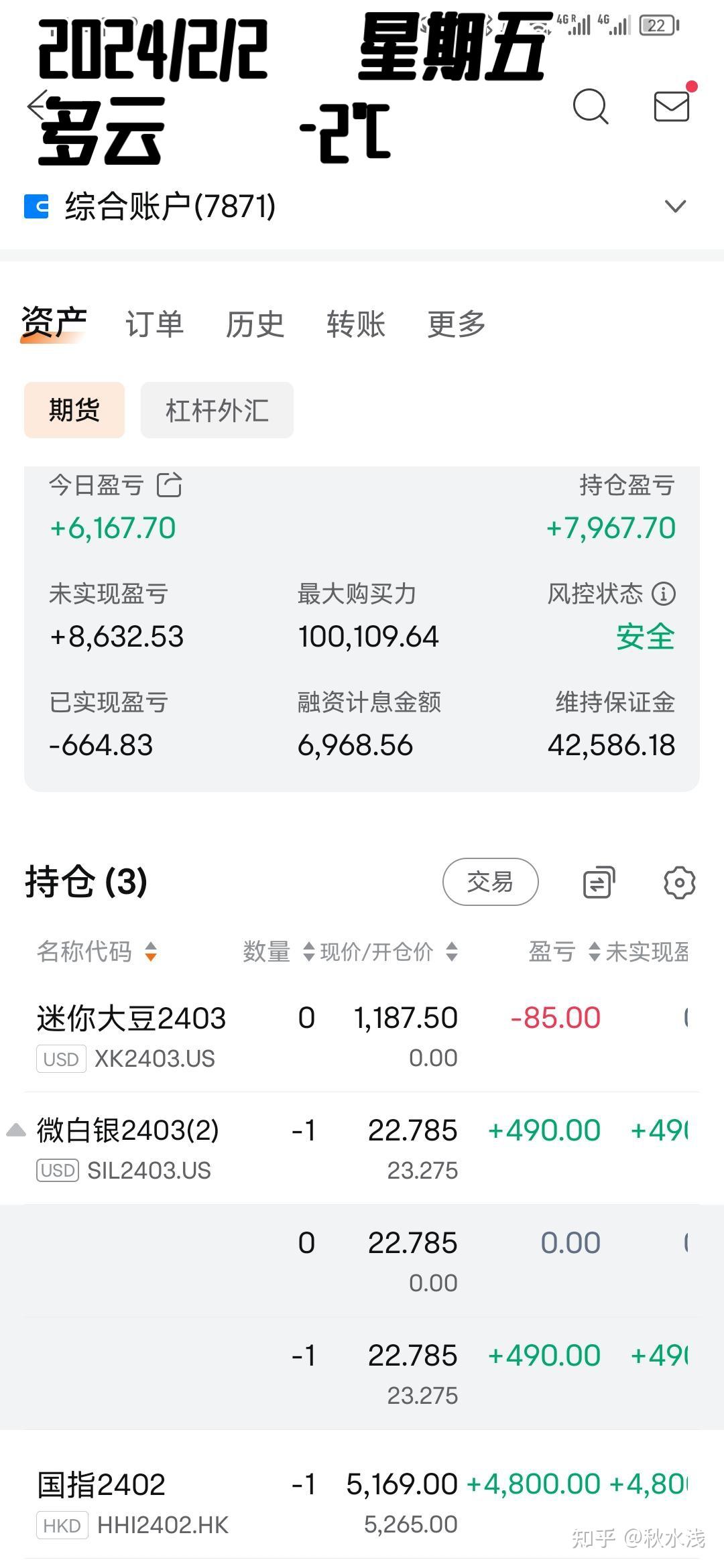Select the 更多 tab
Screen dimensions: 724x1568
pyautogui.click(x=457, y=324)
